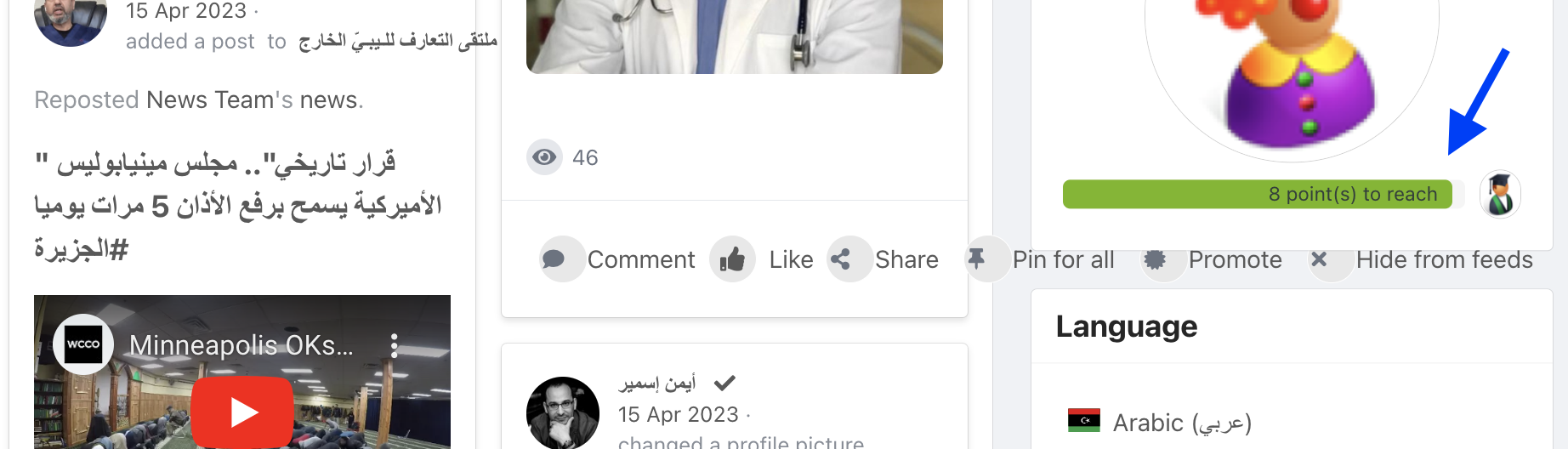Screen dimensions: 1568x449
Task: Pin for all this post
Action: point(1041,259)
